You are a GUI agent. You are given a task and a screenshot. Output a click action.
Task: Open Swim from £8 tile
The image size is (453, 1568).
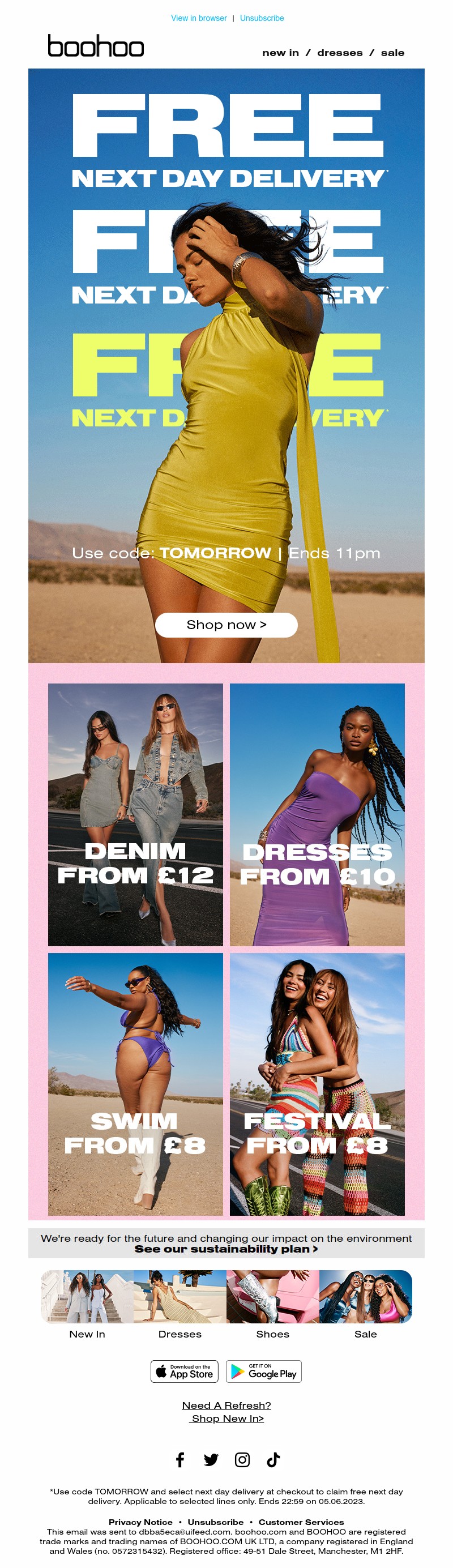click(135, 1083)
